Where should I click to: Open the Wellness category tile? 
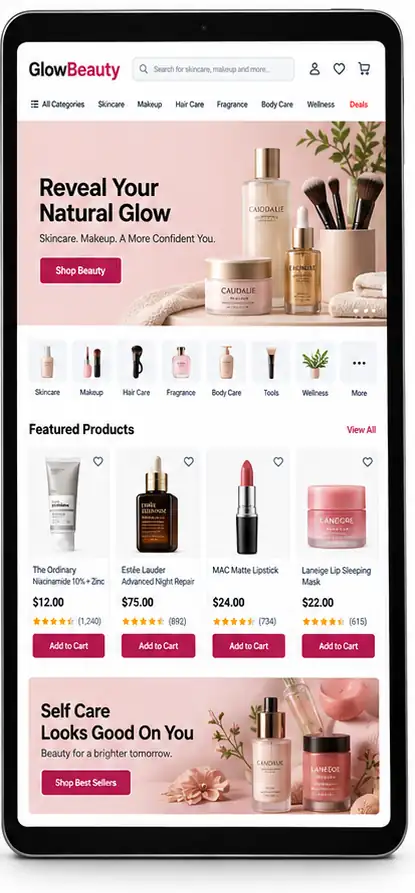315,369
